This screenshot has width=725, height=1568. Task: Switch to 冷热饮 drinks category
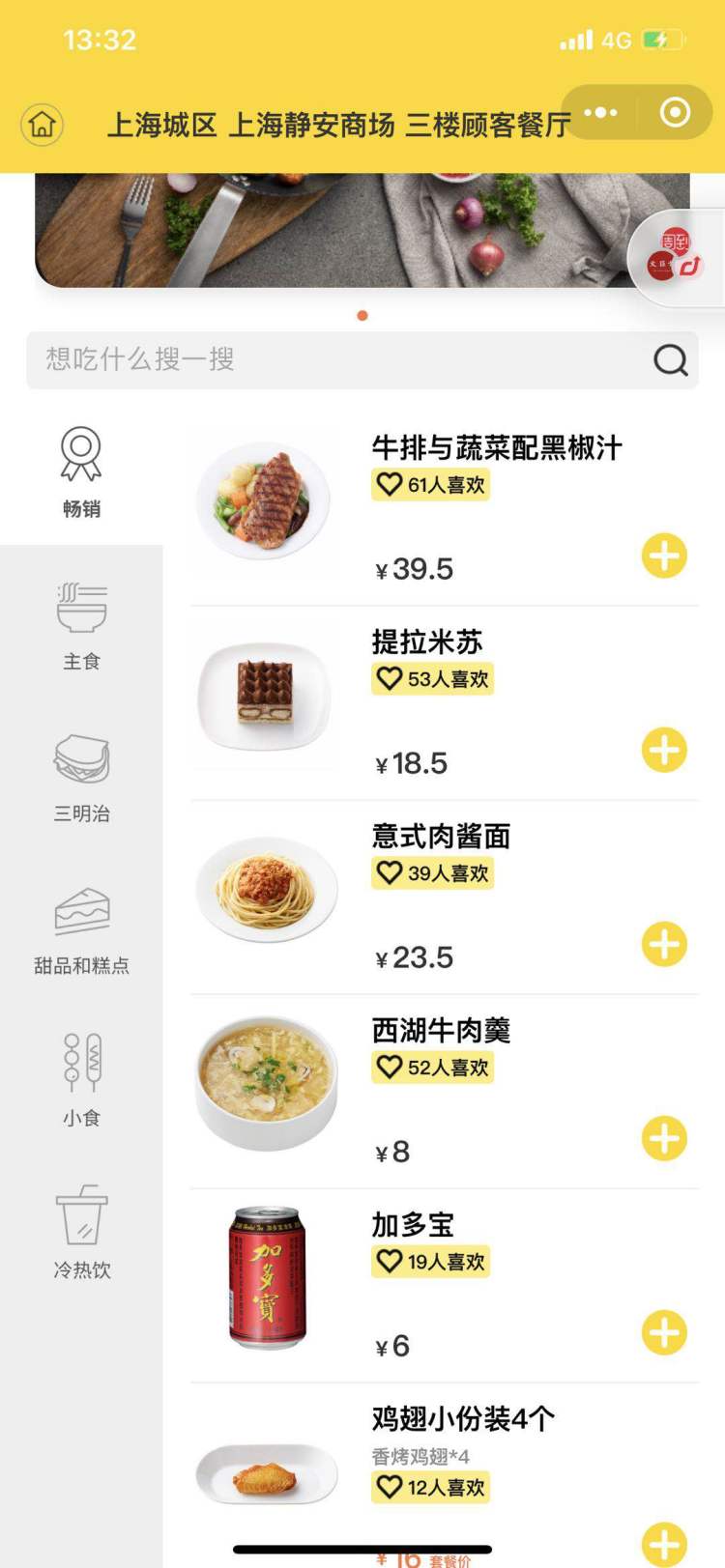(x=81, y=1233)
